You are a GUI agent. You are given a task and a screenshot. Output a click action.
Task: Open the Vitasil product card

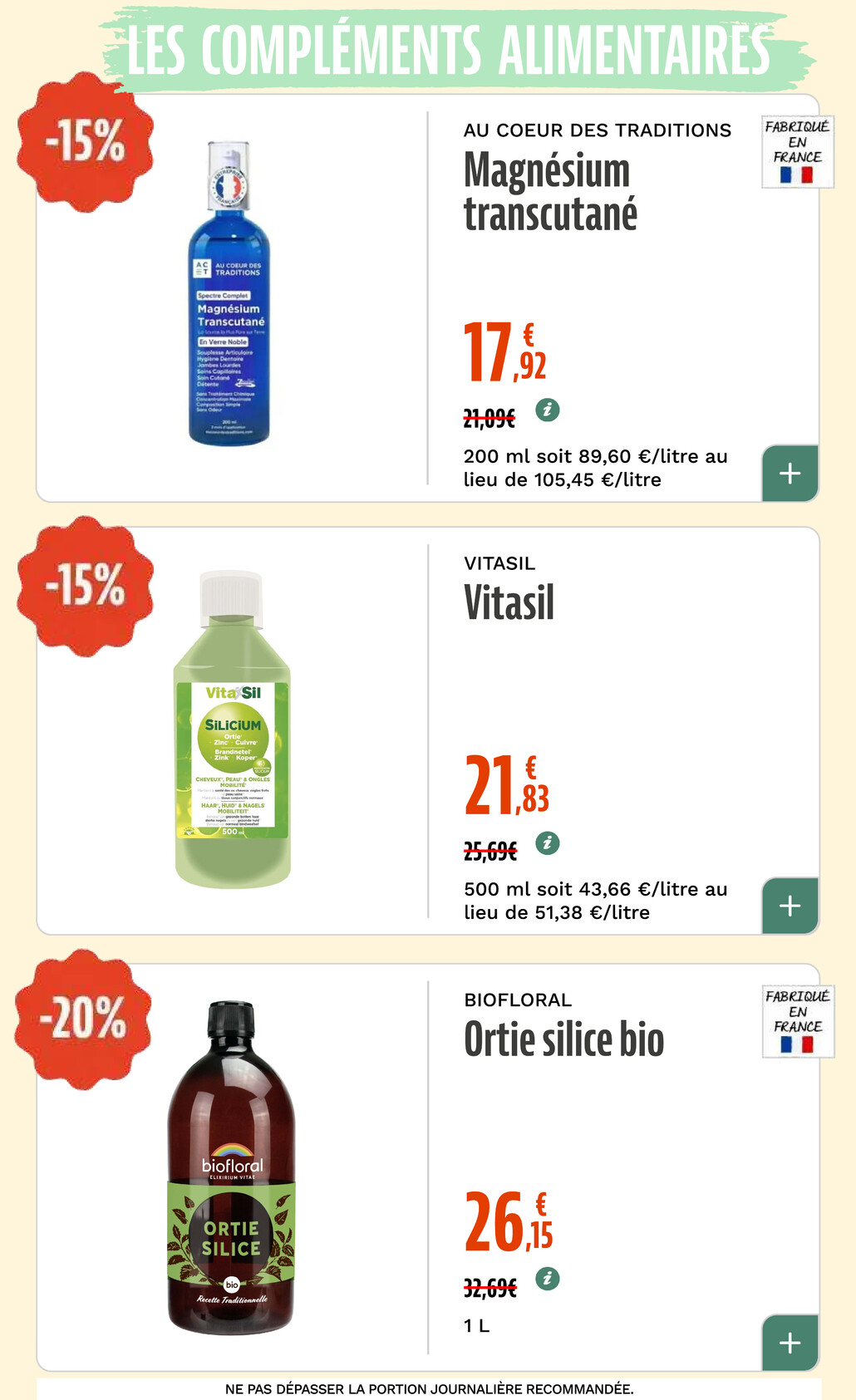pyautogui.click(x=509, y=603)
